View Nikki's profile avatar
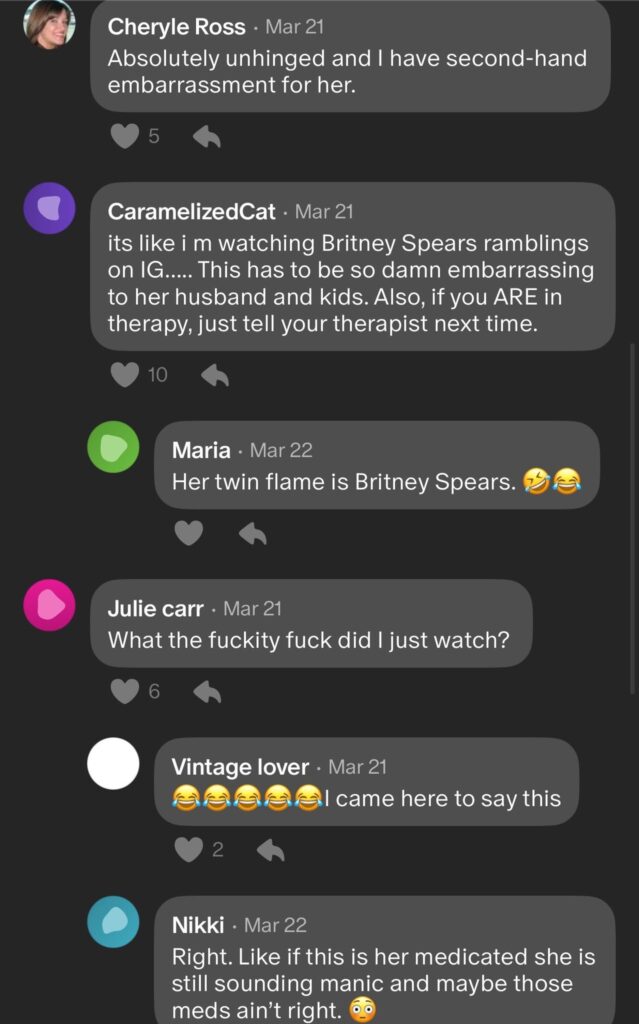Screen dimensions: 639x1024 [x=113, y=922]
